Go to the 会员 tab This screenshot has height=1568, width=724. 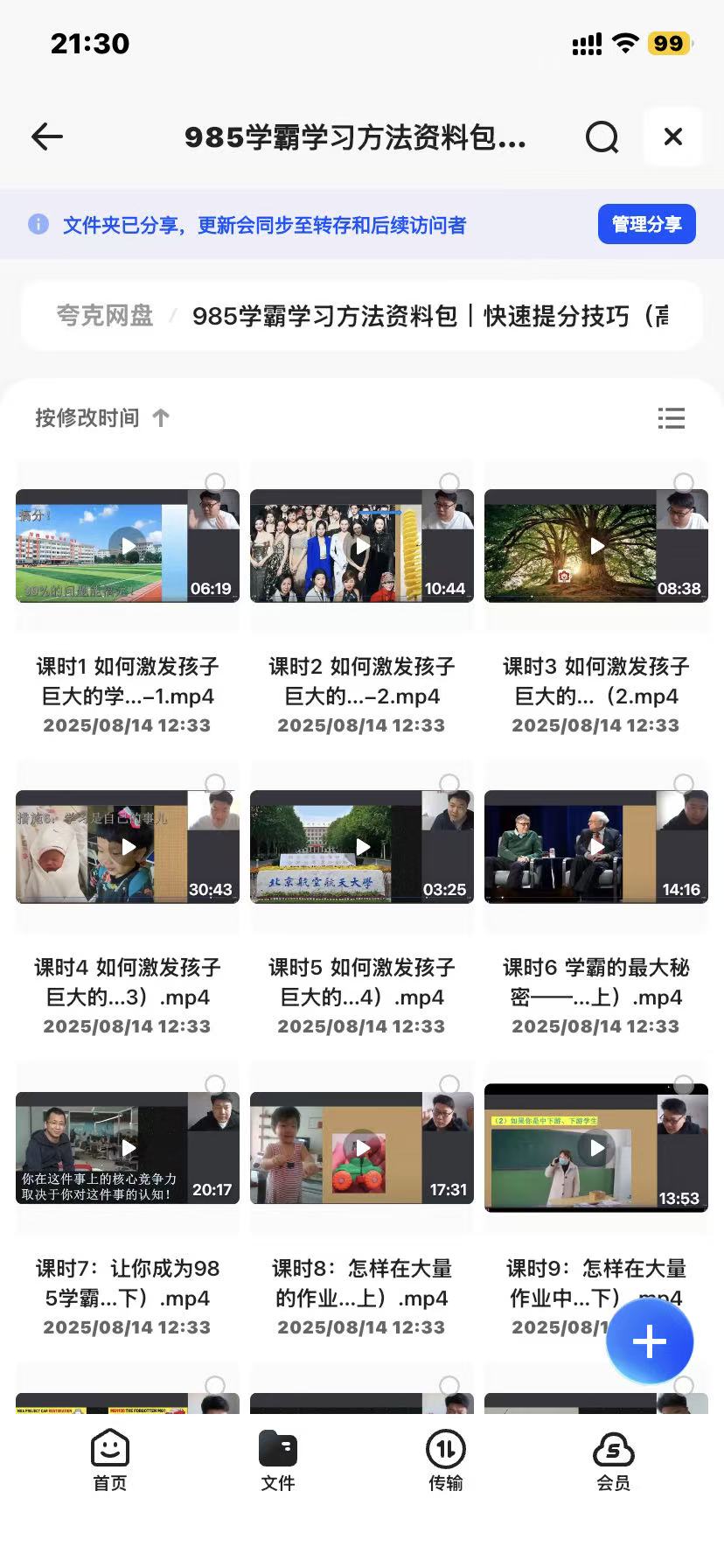click(613, 1459)
